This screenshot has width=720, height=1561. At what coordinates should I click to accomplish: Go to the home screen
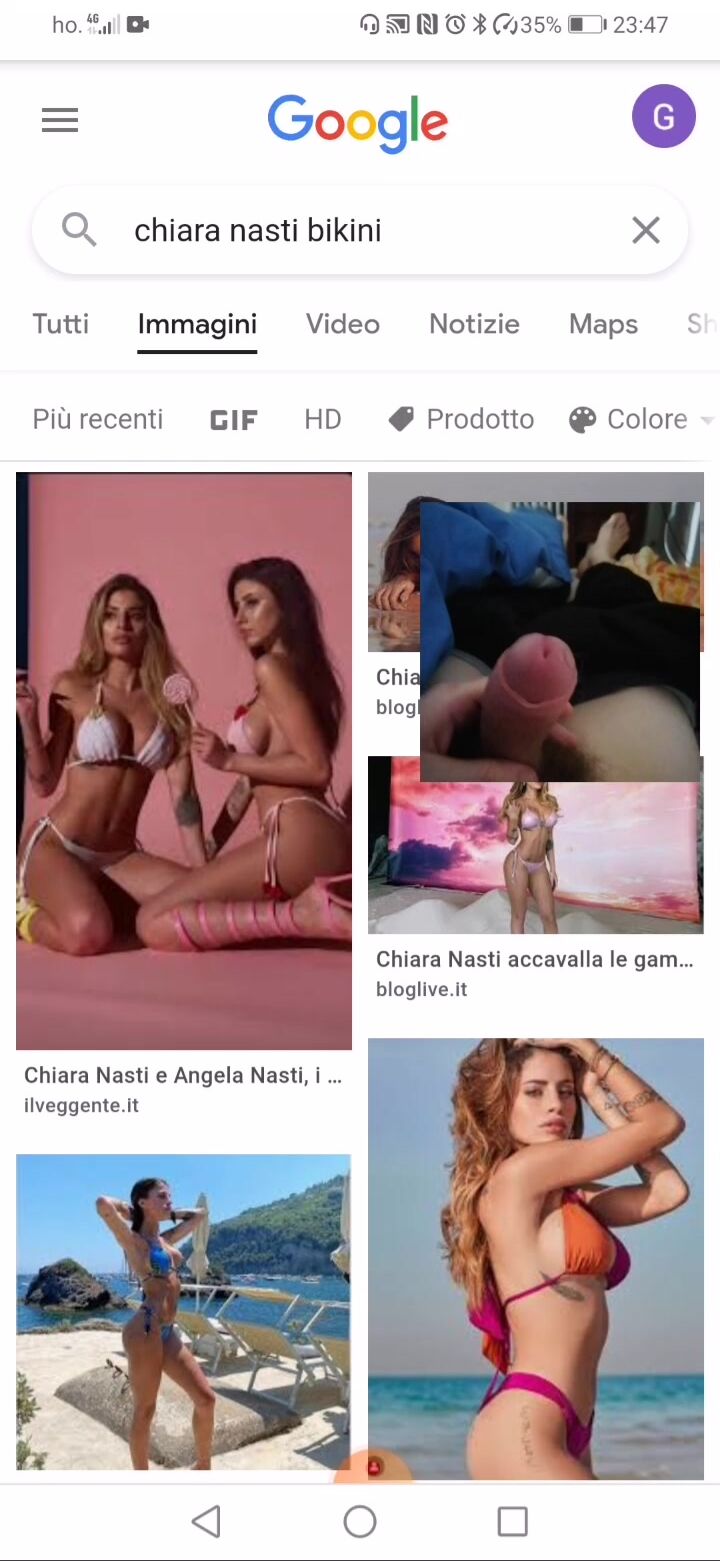click(x=360, y=1521)
